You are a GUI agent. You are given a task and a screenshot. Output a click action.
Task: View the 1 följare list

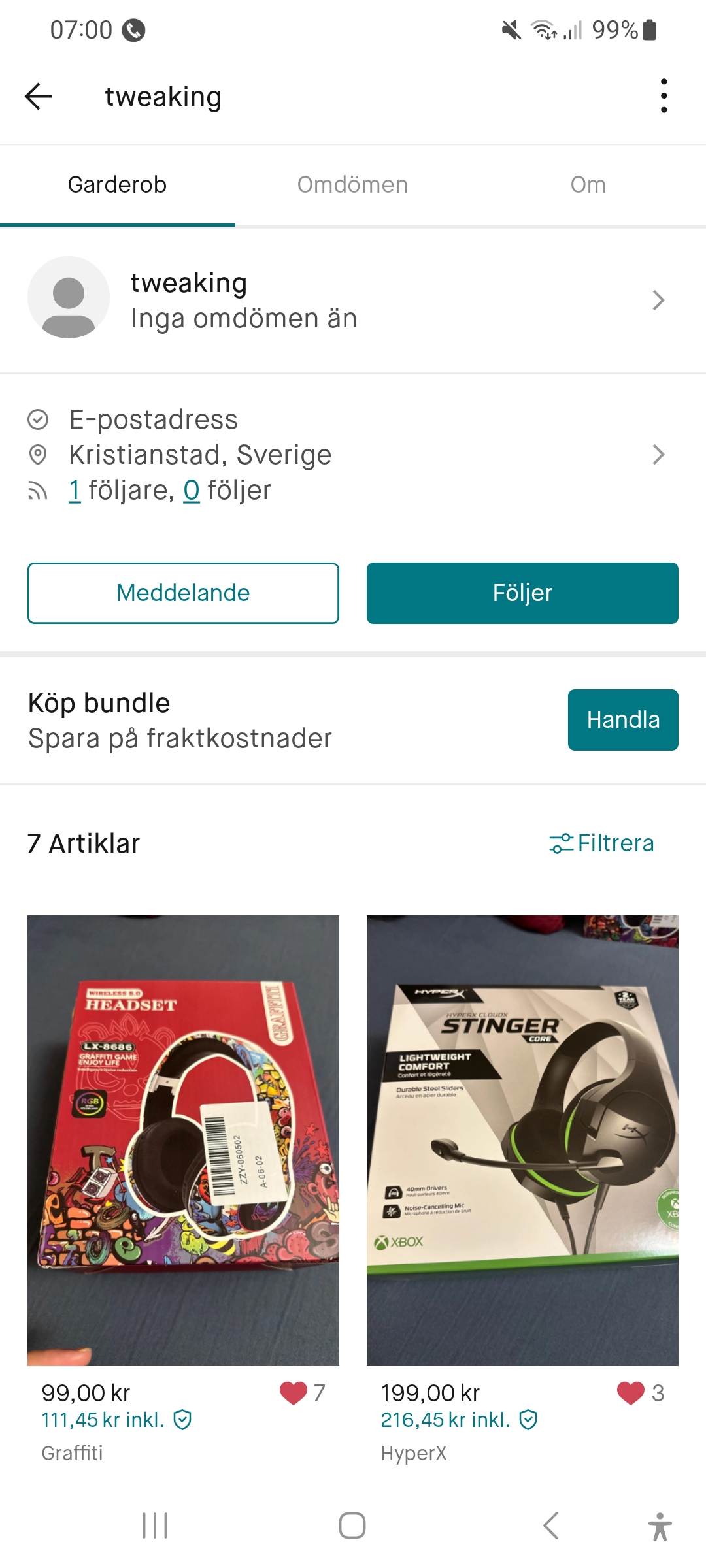[75, 491]
